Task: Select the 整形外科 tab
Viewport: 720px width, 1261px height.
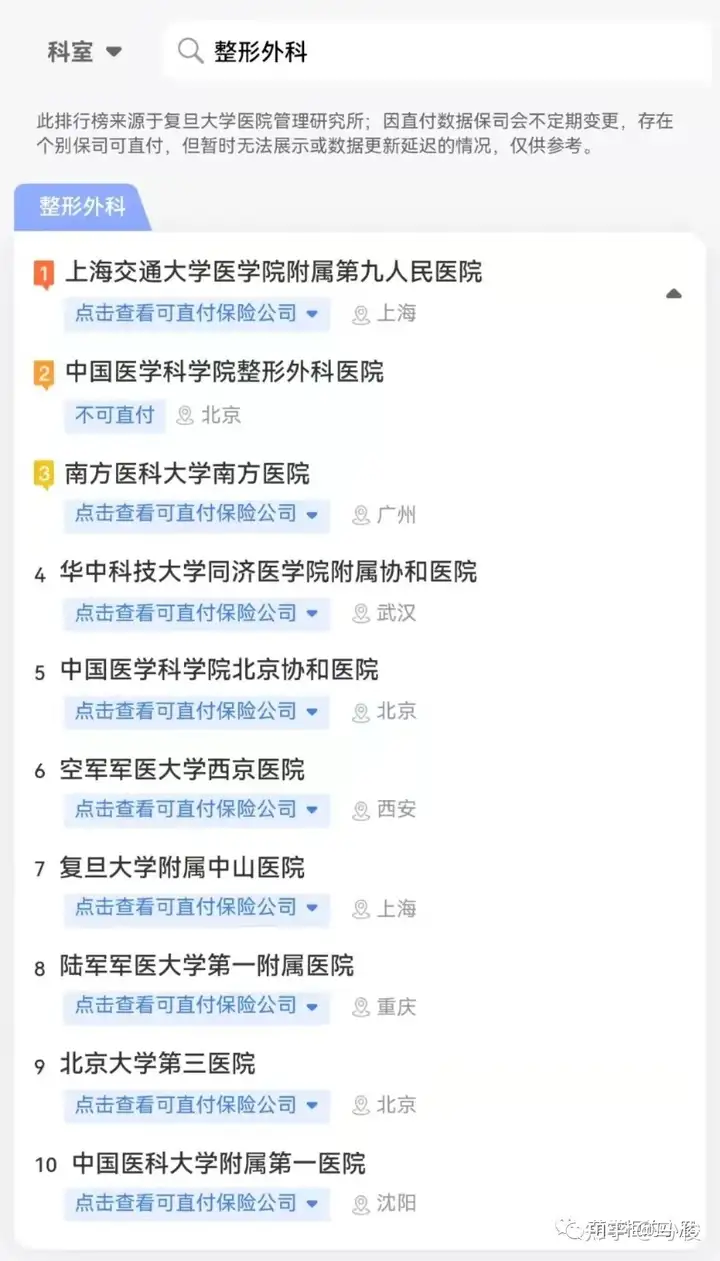Action: (x=82, y=207)
